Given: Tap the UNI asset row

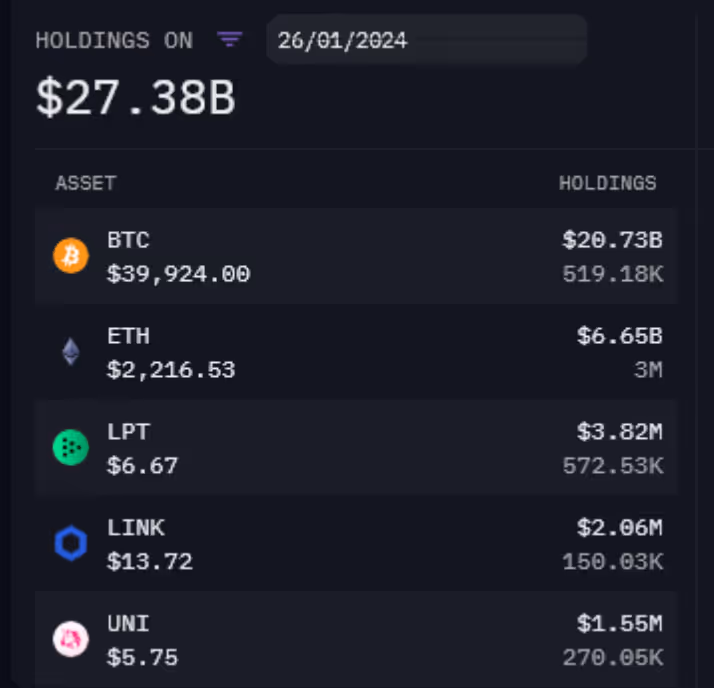Looking at the screenshot, I should tap(356, 640).
